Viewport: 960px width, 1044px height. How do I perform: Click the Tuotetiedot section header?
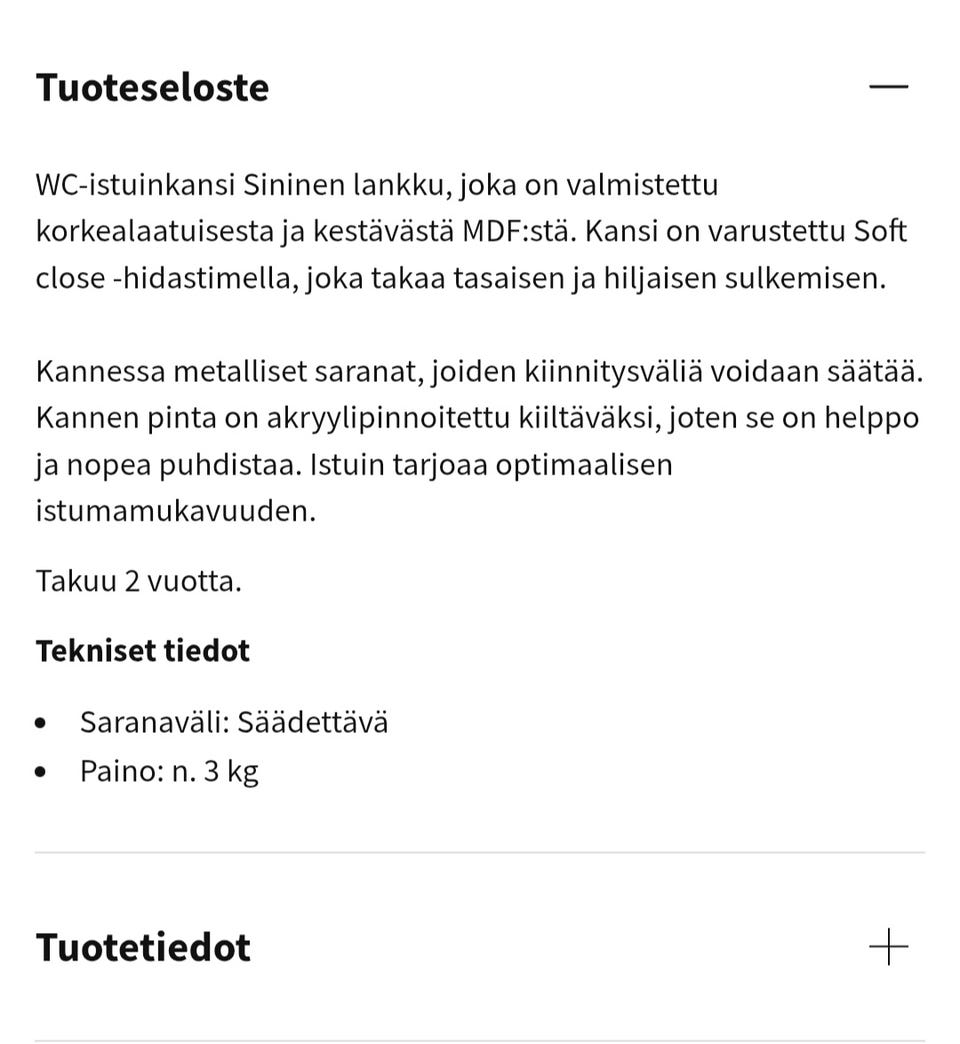tap(142, 948)
